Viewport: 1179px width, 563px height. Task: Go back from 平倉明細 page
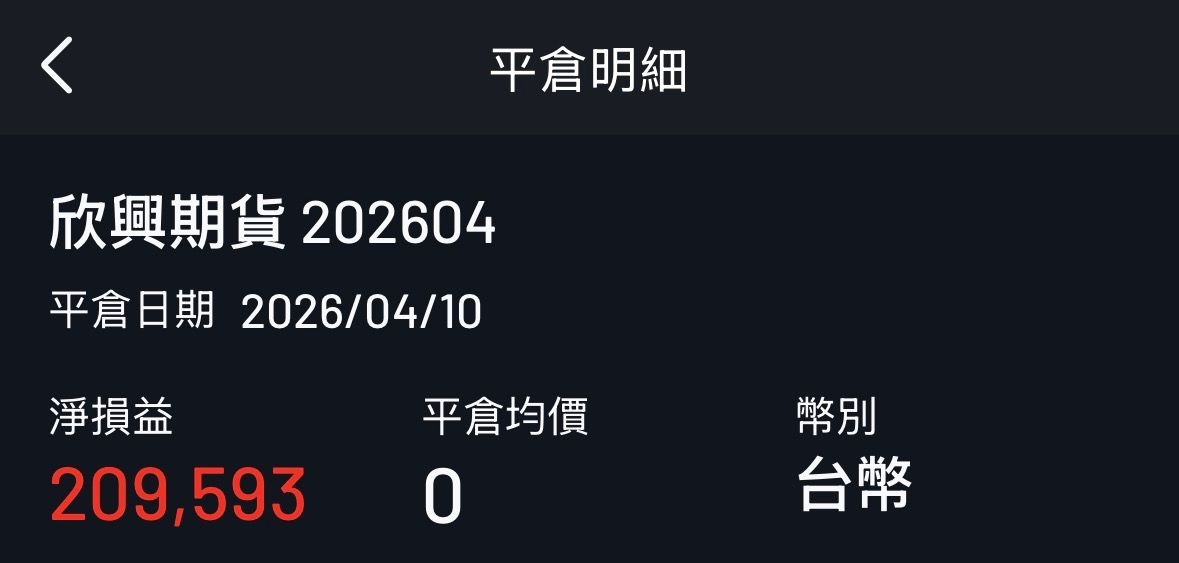pos(57,66)
